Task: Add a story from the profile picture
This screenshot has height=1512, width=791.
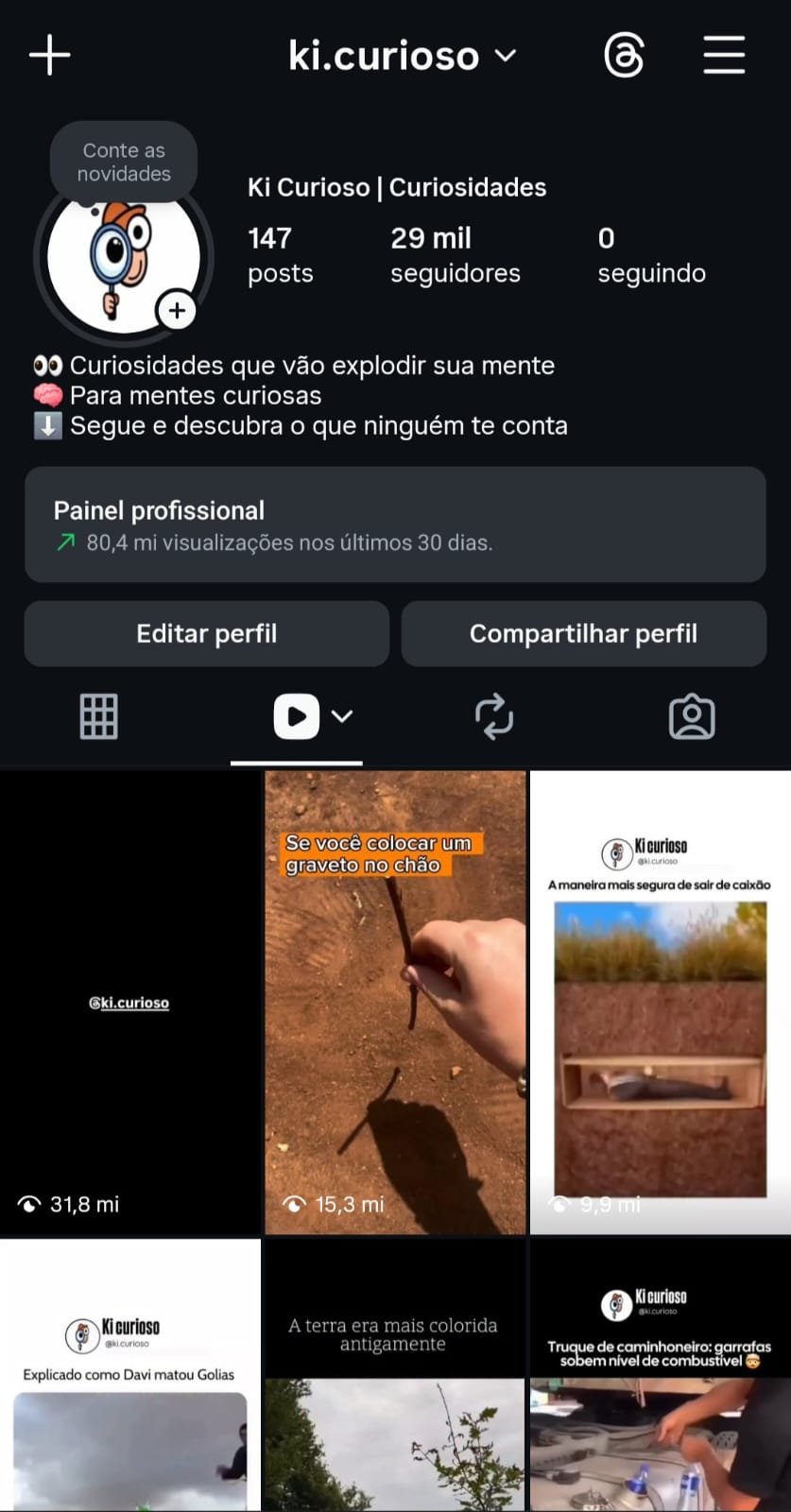Action: [x=176, y=311]
